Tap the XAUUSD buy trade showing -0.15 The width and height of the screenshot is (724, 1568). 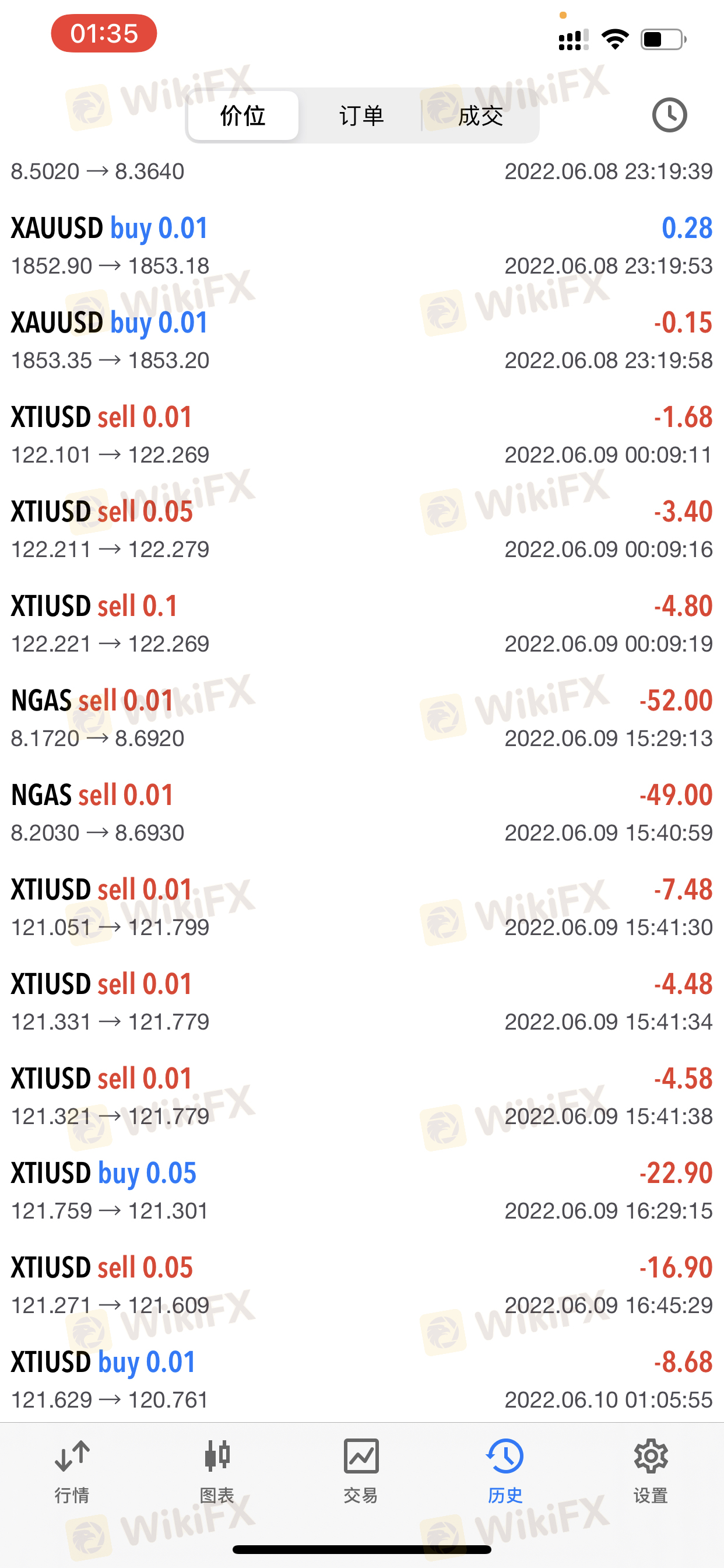(362, 340)
